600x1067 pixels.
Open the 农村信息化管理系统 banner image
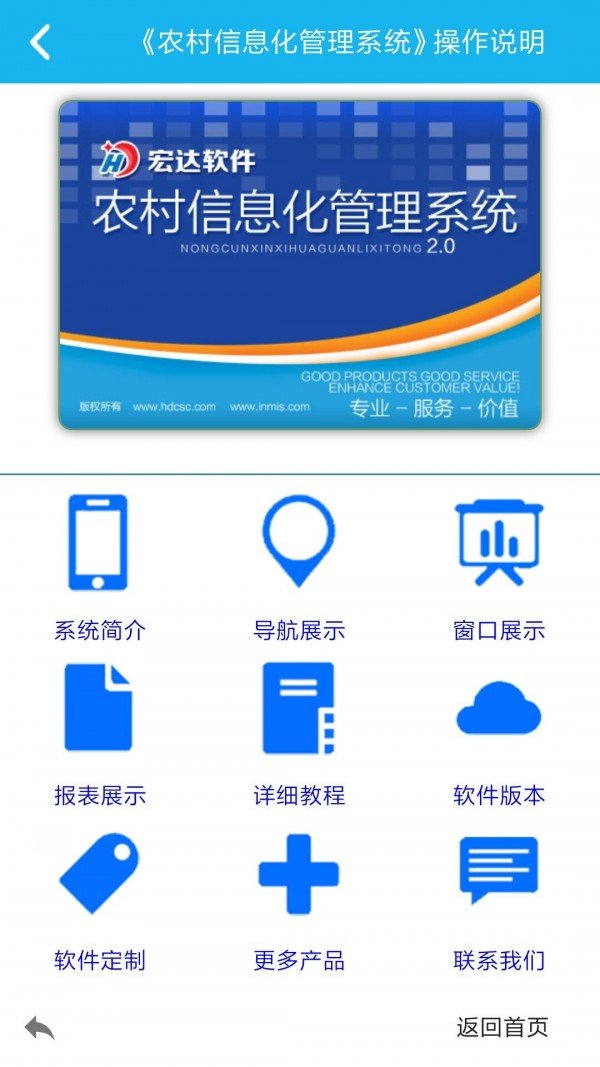(x=300, y=265)
